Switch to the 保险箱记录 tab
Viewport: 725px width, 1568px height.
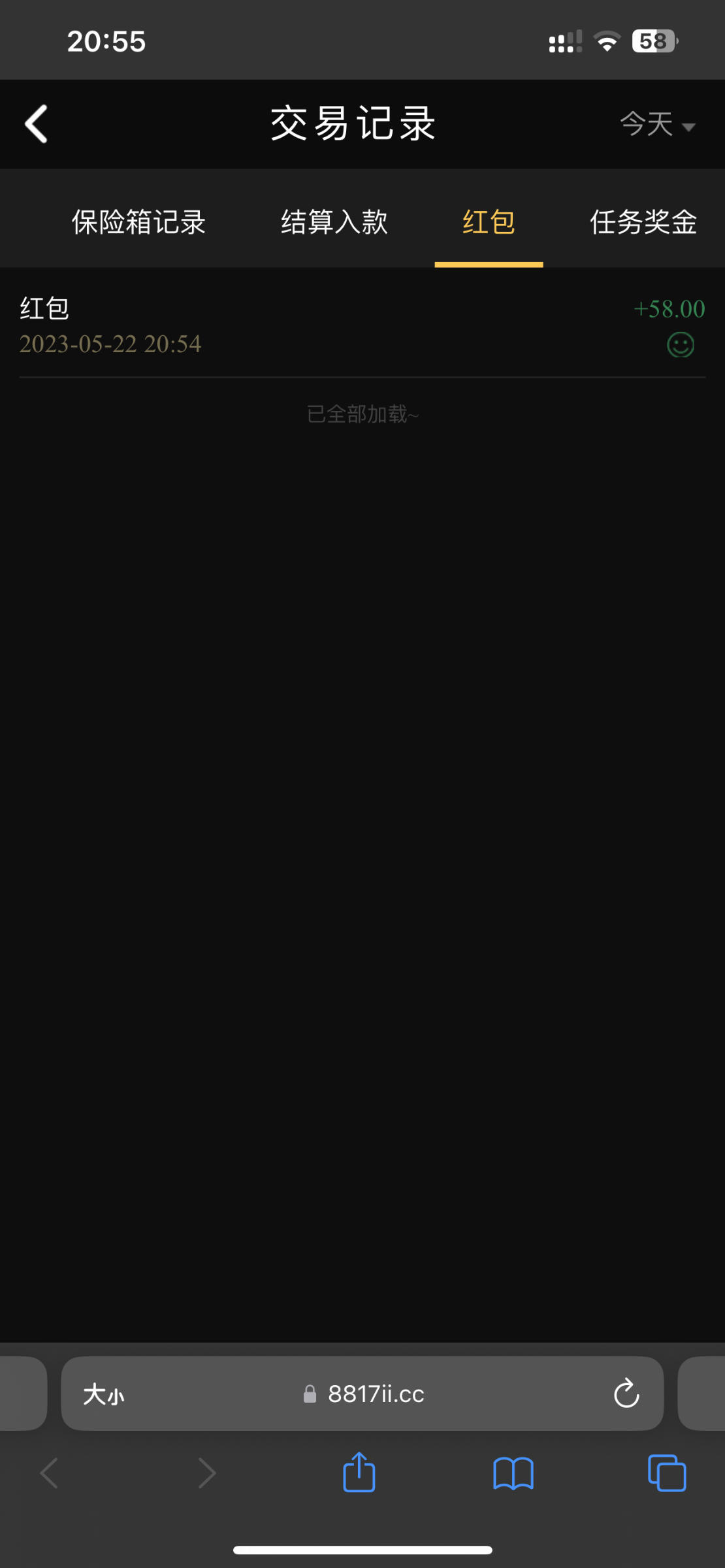[138, 222]
